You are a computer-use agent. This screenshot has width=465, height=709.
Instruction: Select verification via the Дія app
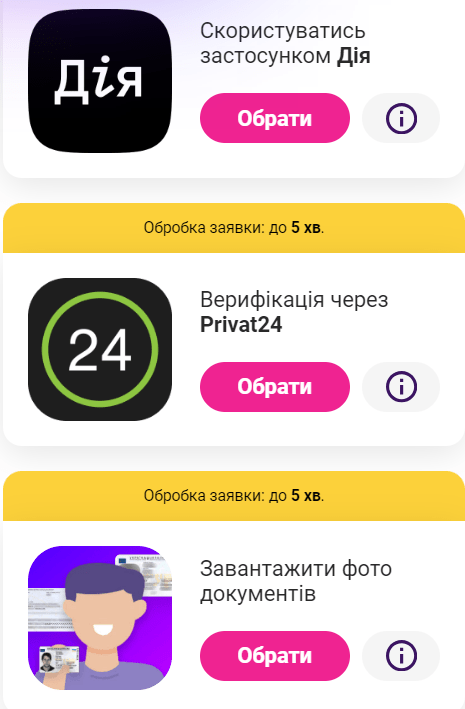pyautogui.click(x=275, y=118)
